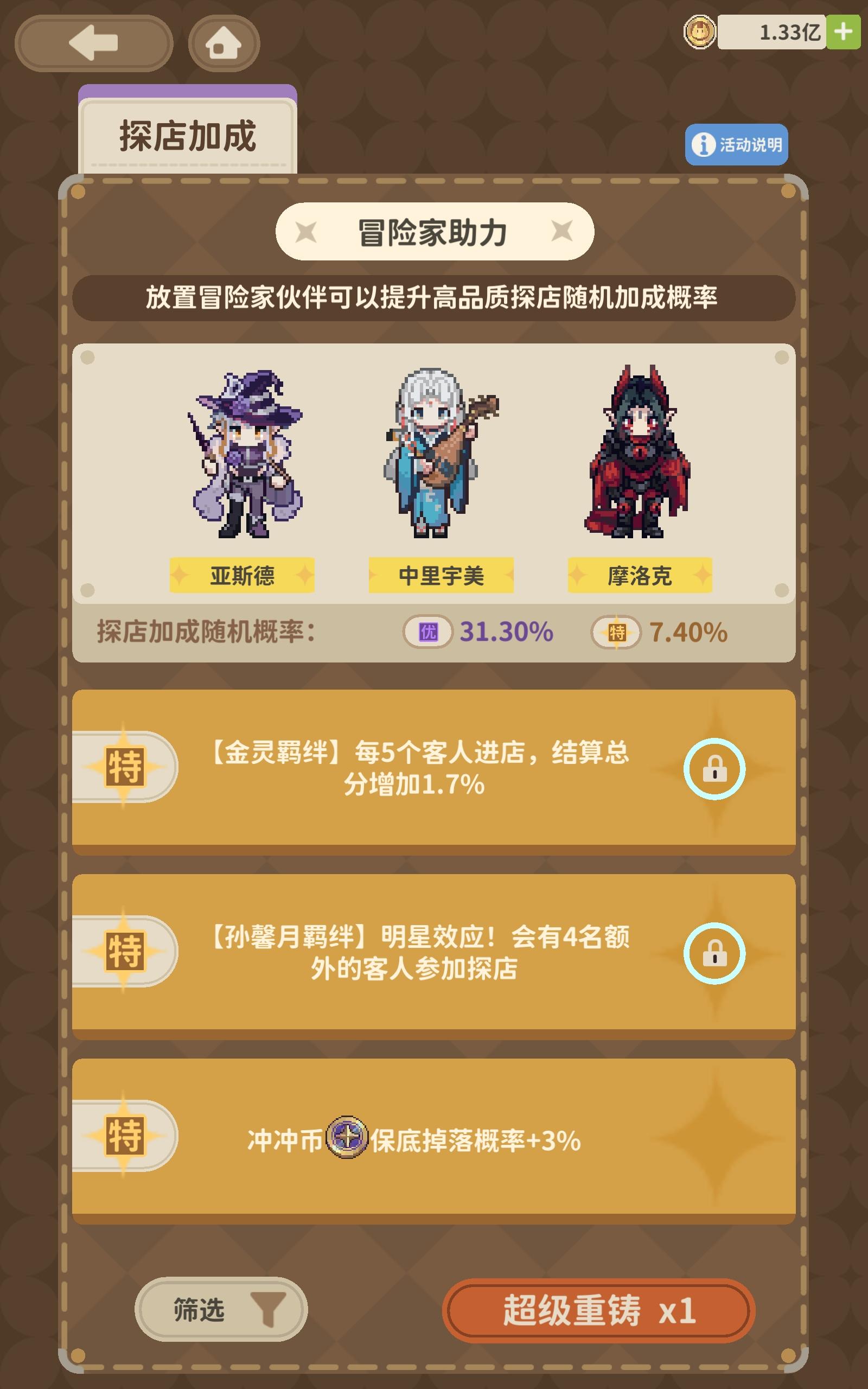Image resolution: width=868 pixels, height=1389 pixels.
Task: Open the 筛选 filter dropdown
Action: pyautogui.click(x=221, y=1311)
